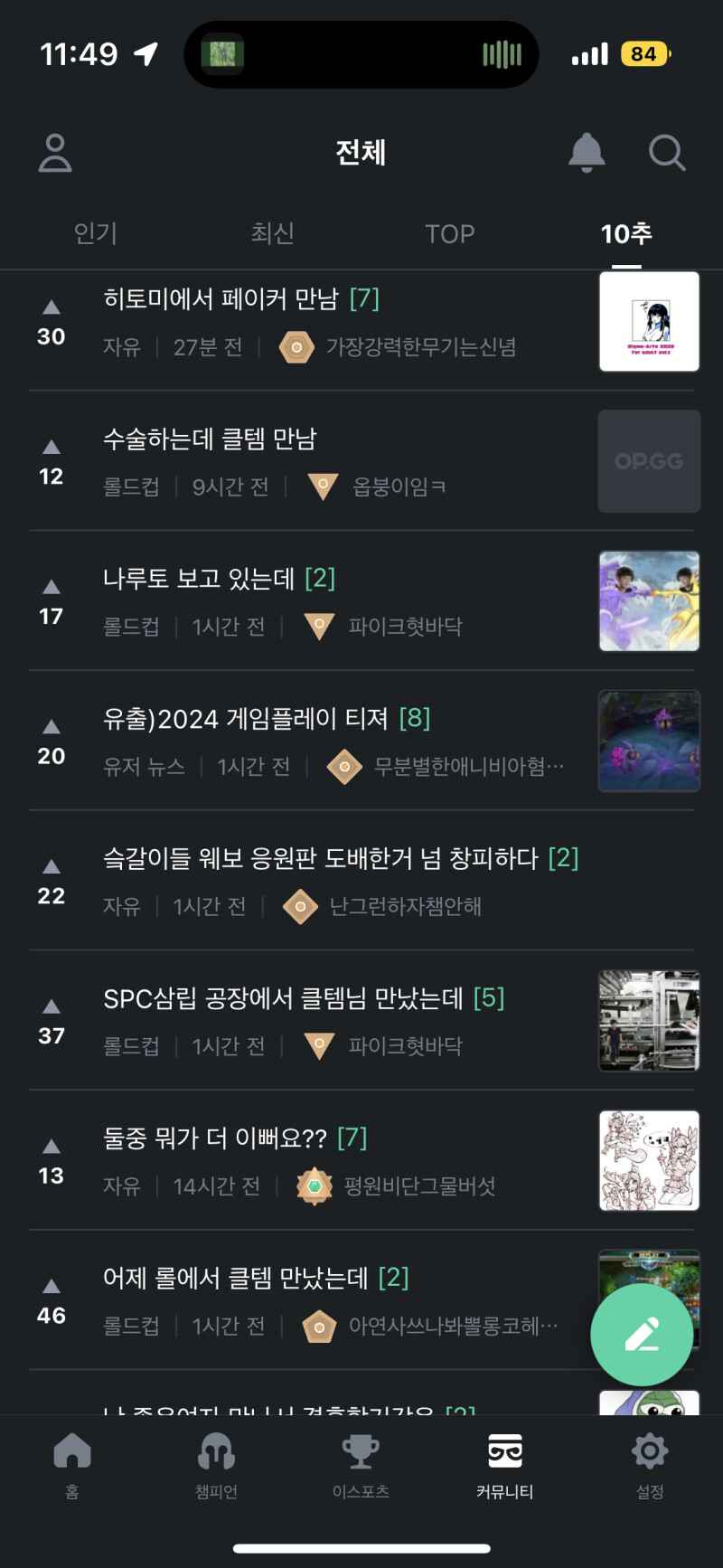The image size is (723, 1568).
Task: Open post 나루토 보고 있는데
Action: point(199,579)
